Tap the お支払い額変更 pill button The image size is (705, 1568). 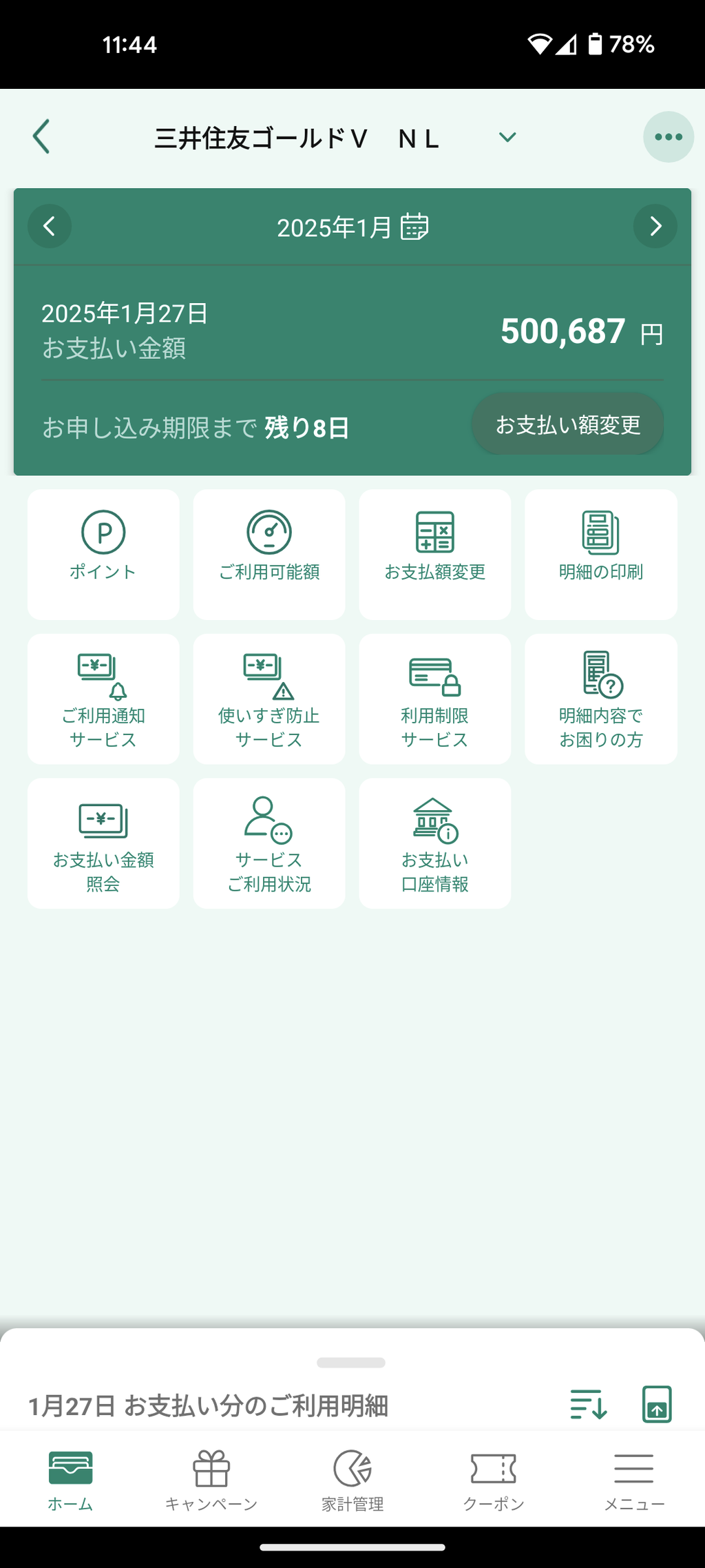[567, 424]
